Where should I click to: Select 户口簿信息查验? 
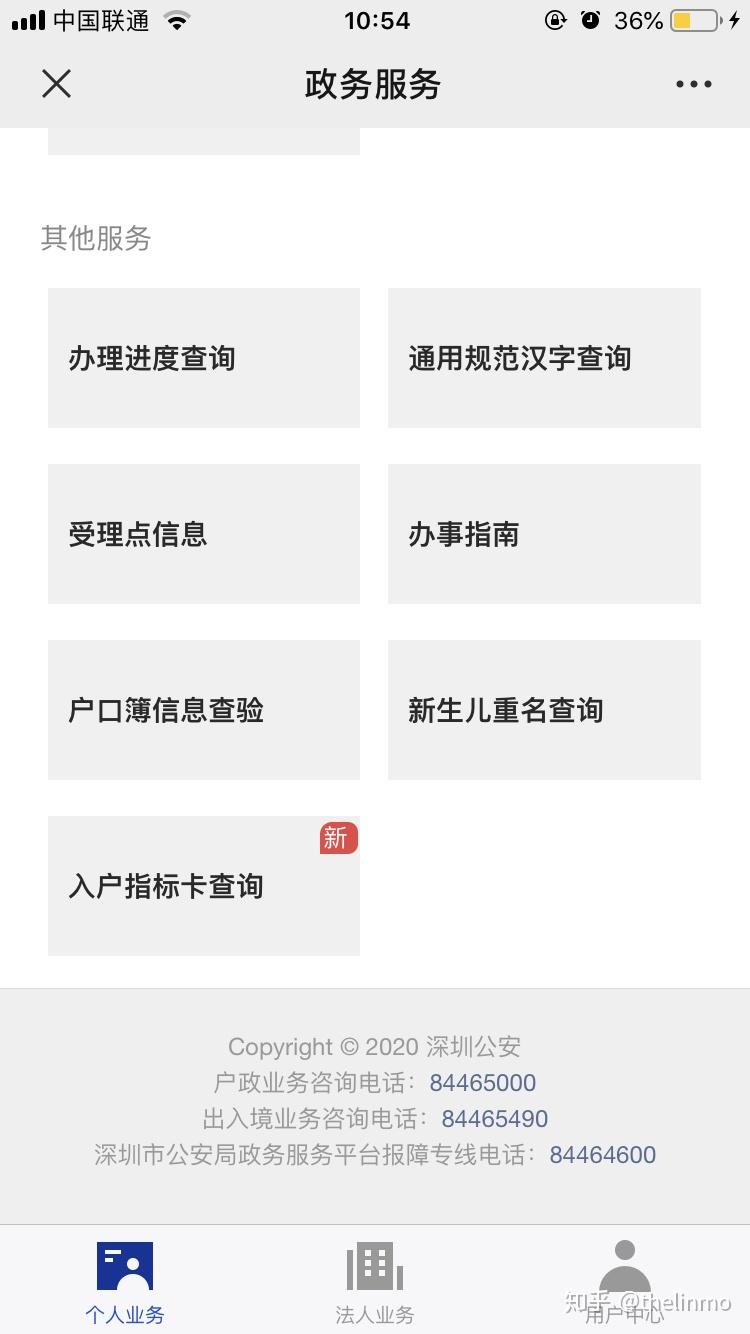[x=204, y=710]
